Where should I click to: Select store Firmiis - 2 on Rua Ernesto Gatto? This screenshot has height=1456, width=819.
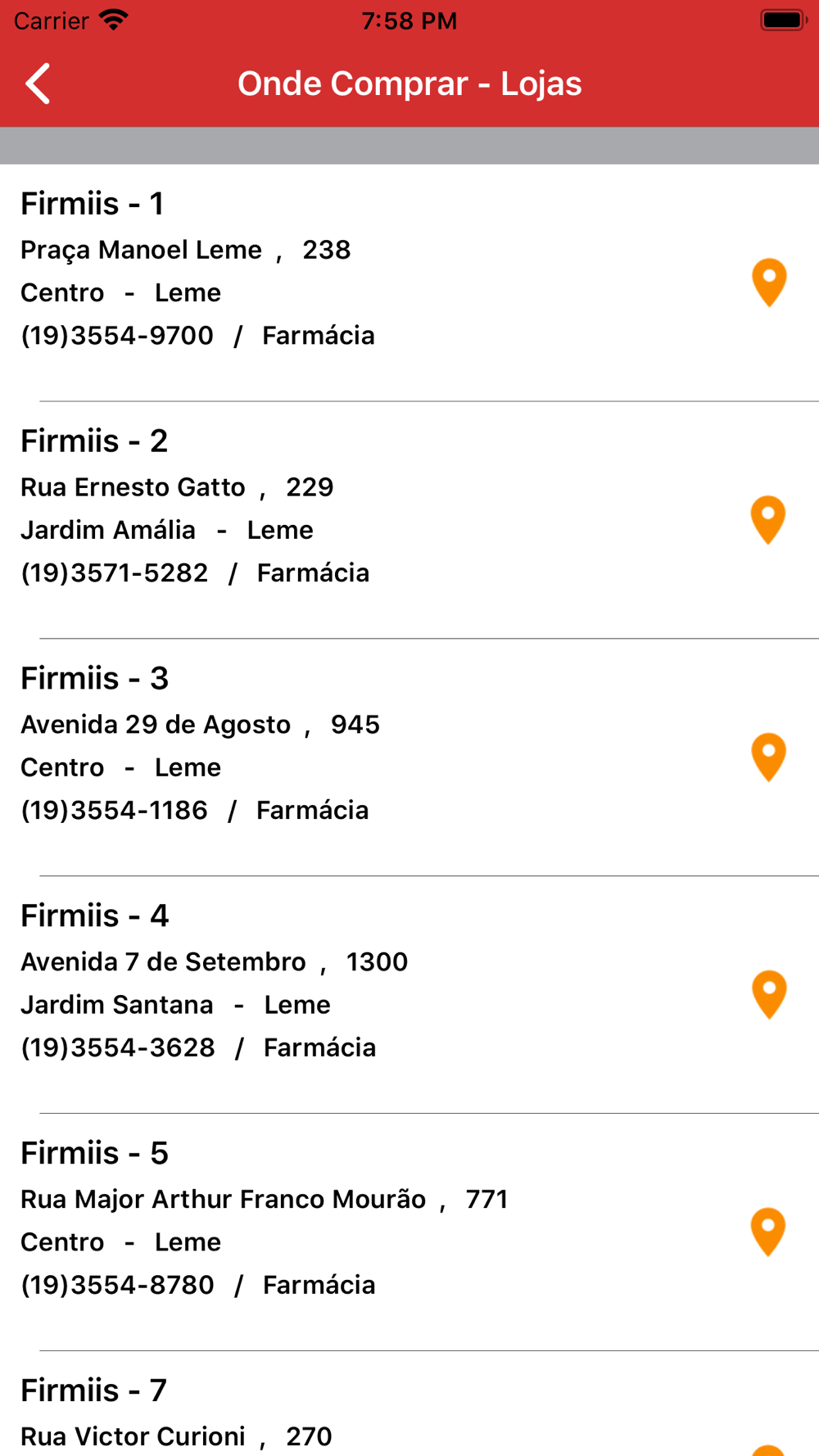click(x=328, y=508)
